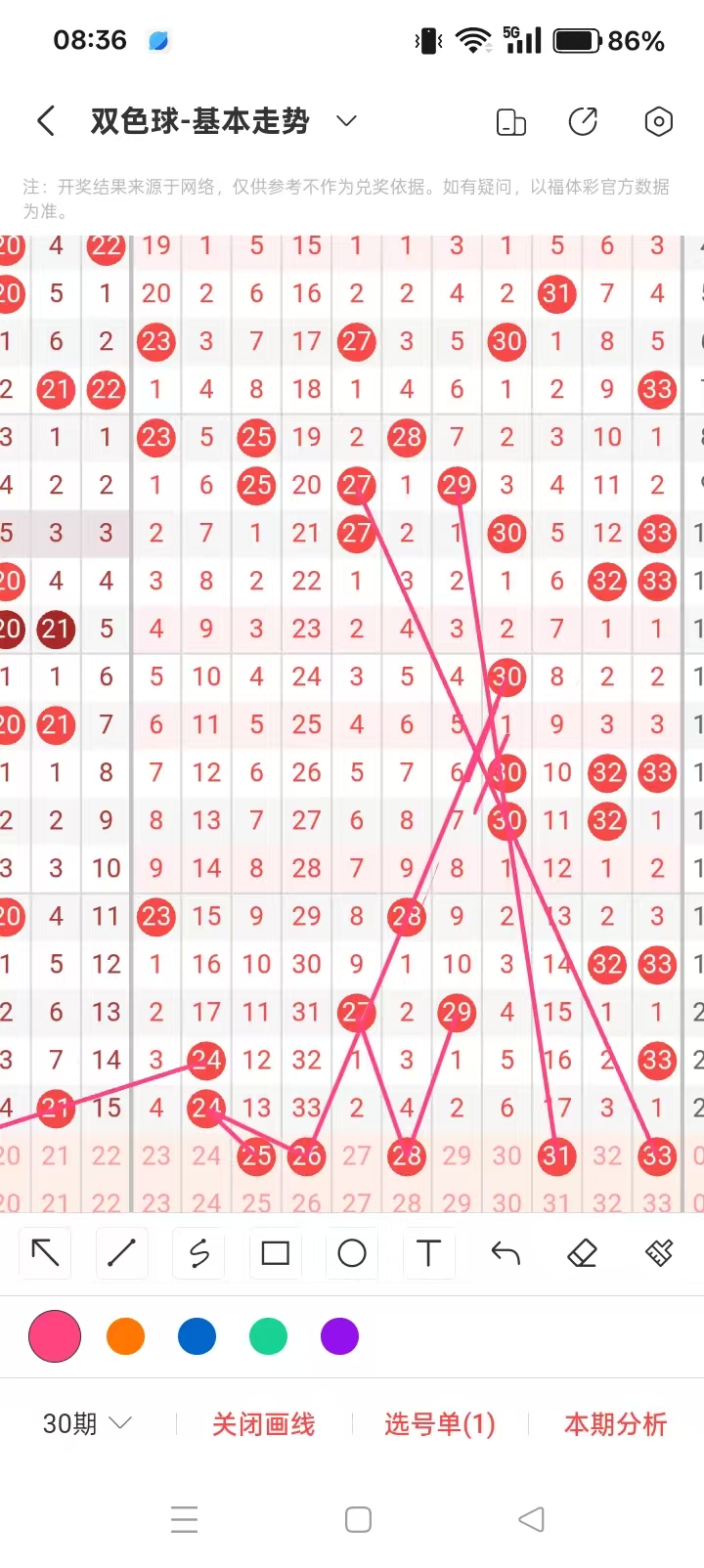
Task: Choose the green drawing color
Action: click(268, 1336)
